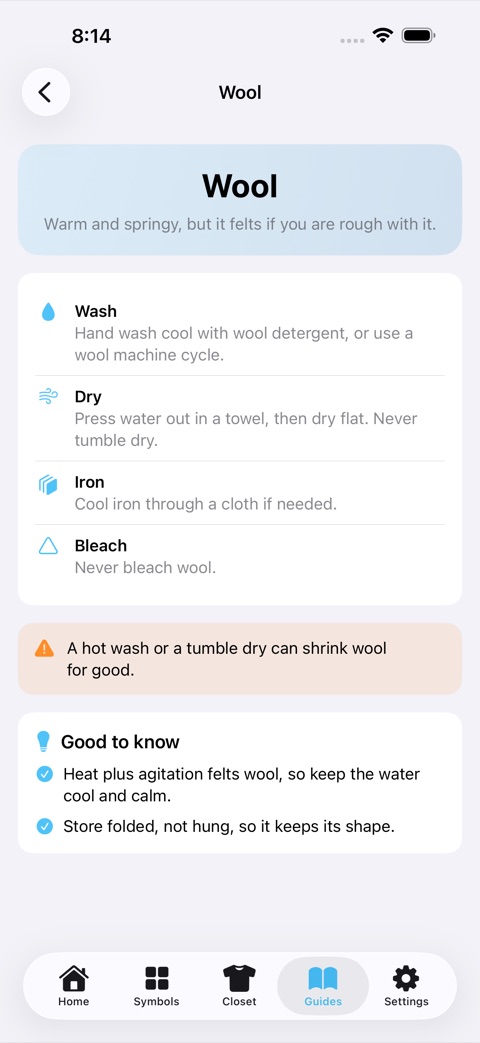The height and width of the screenshot is (1043, 480).
Task: Select the Guides tab
Action: coord(323,986)
